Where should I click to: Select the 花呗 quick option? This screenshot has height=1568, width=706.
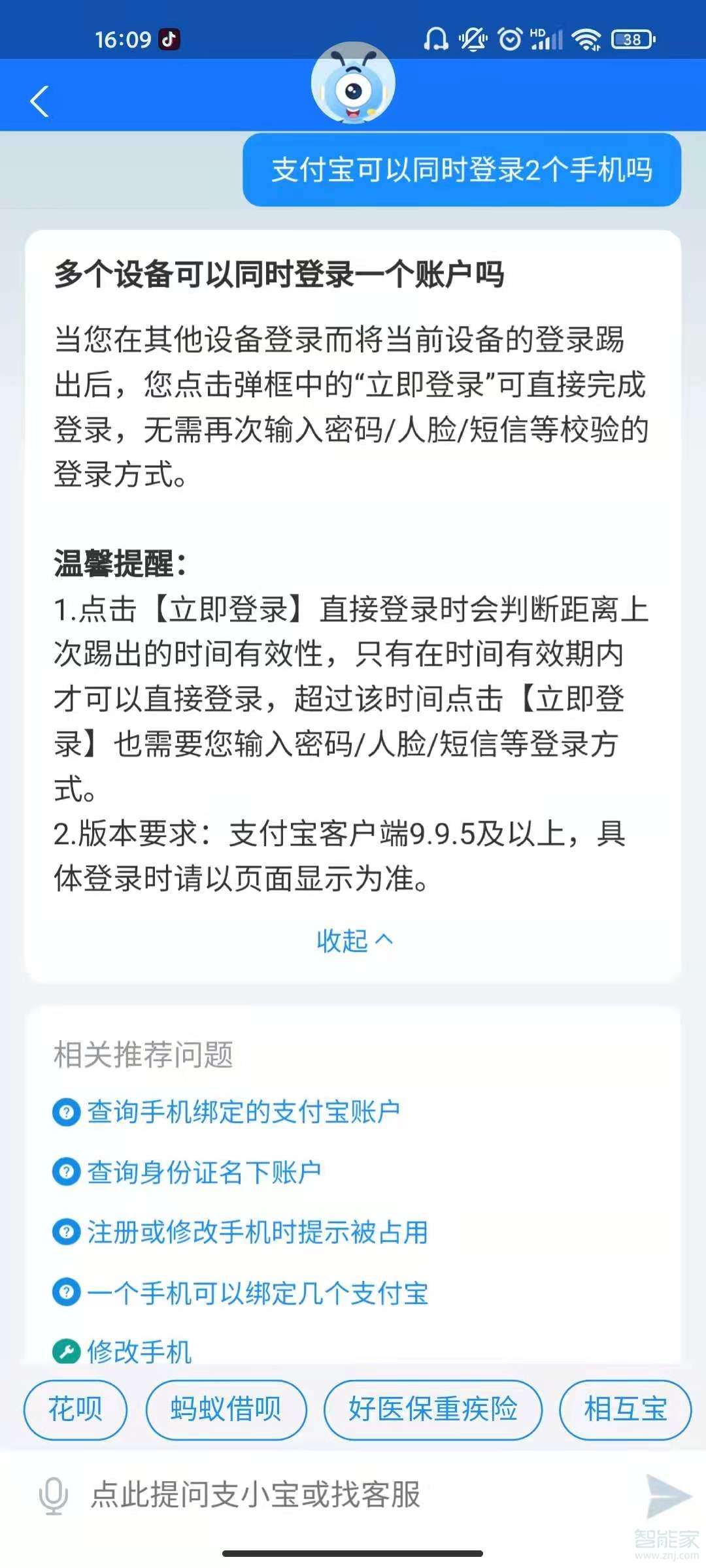[x=75, y=1411]
